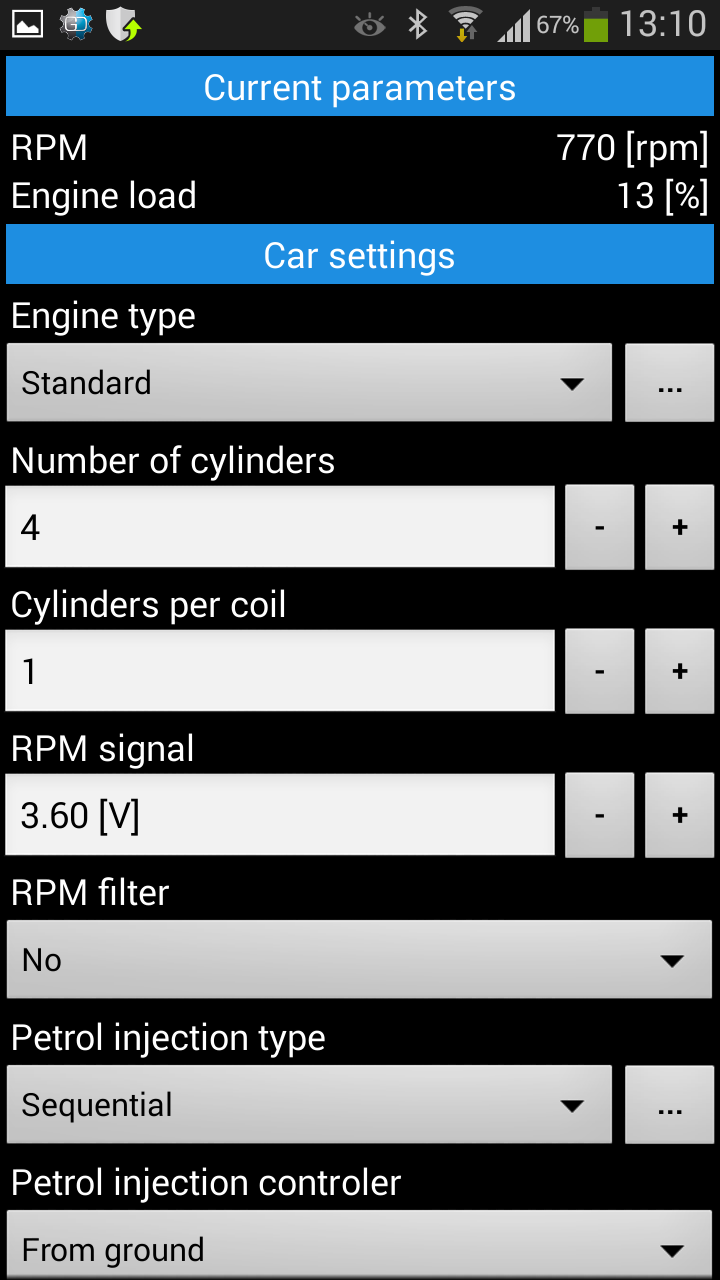This screenshot has width=720, height=1280.
Task: Raise the RPM signal voltage
Action: pyautogui.click(x=680, y=814)
